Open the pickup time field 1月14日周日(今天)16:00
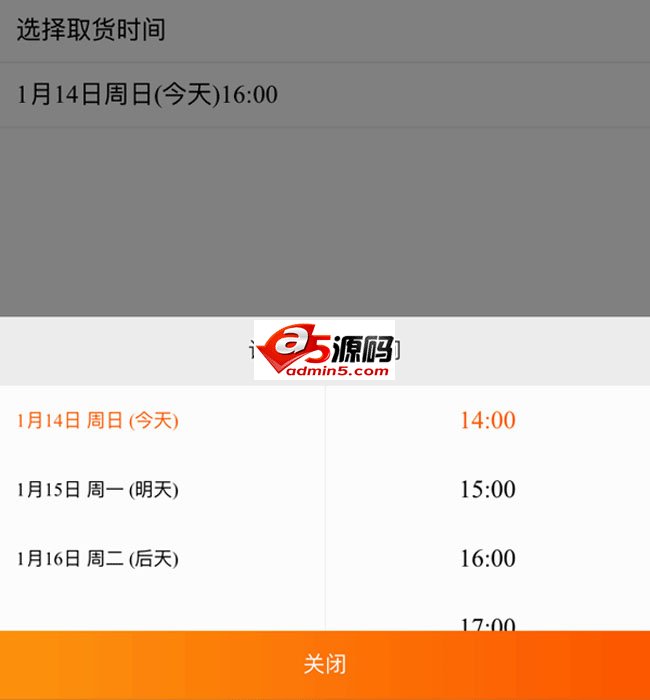The width and height of the screenshot is (650, 700). tap(148, 95)
